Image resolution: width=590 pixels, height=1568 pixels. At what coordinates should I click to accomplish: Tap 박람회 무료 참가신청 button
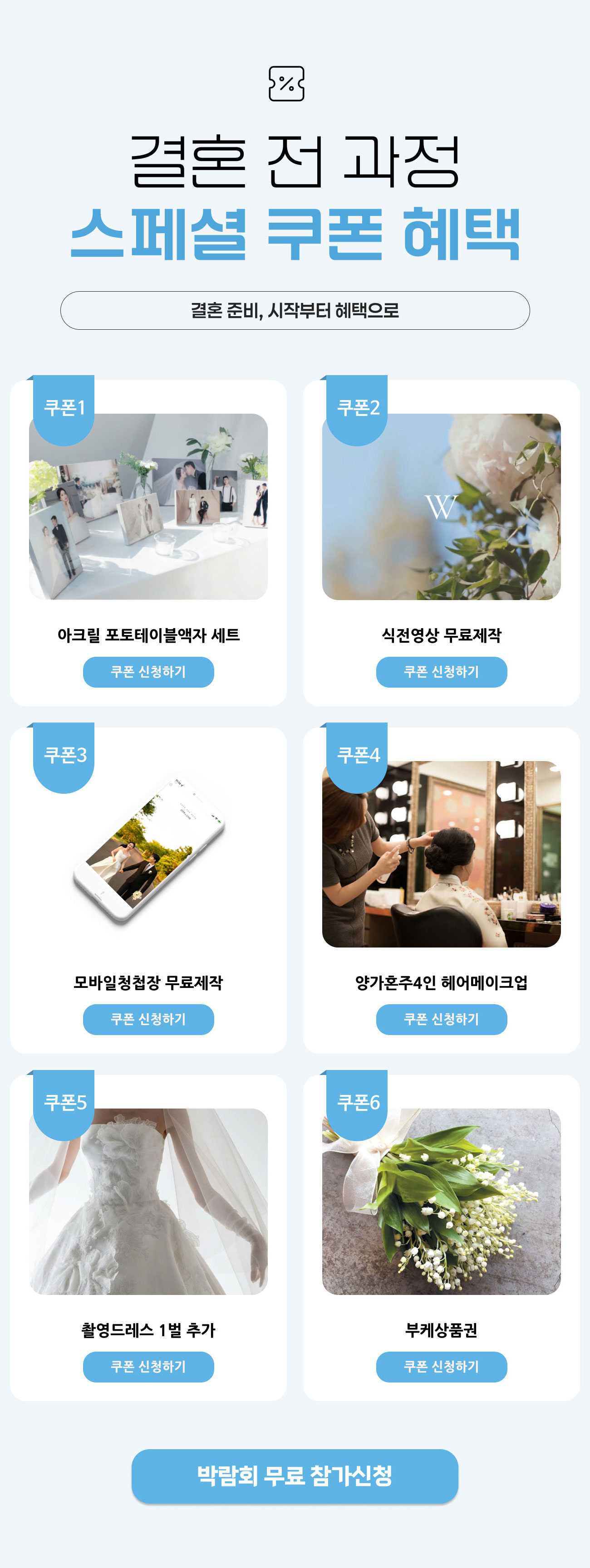tap(295, 1476)
